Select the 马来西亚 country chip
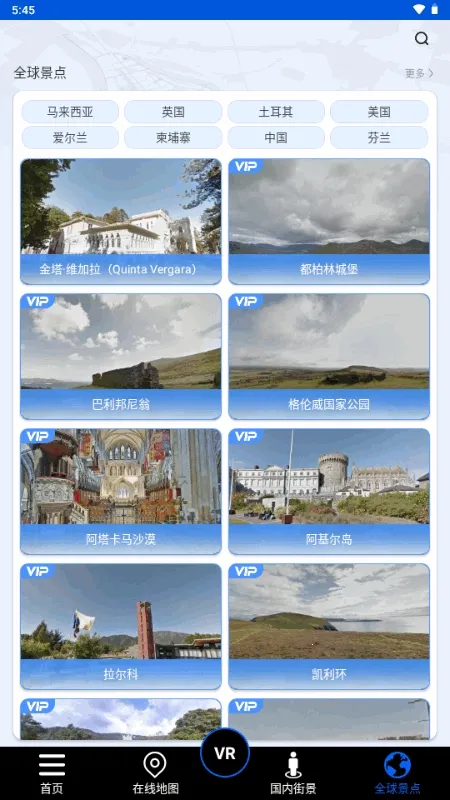450x800 pixels. click(70, 112)
